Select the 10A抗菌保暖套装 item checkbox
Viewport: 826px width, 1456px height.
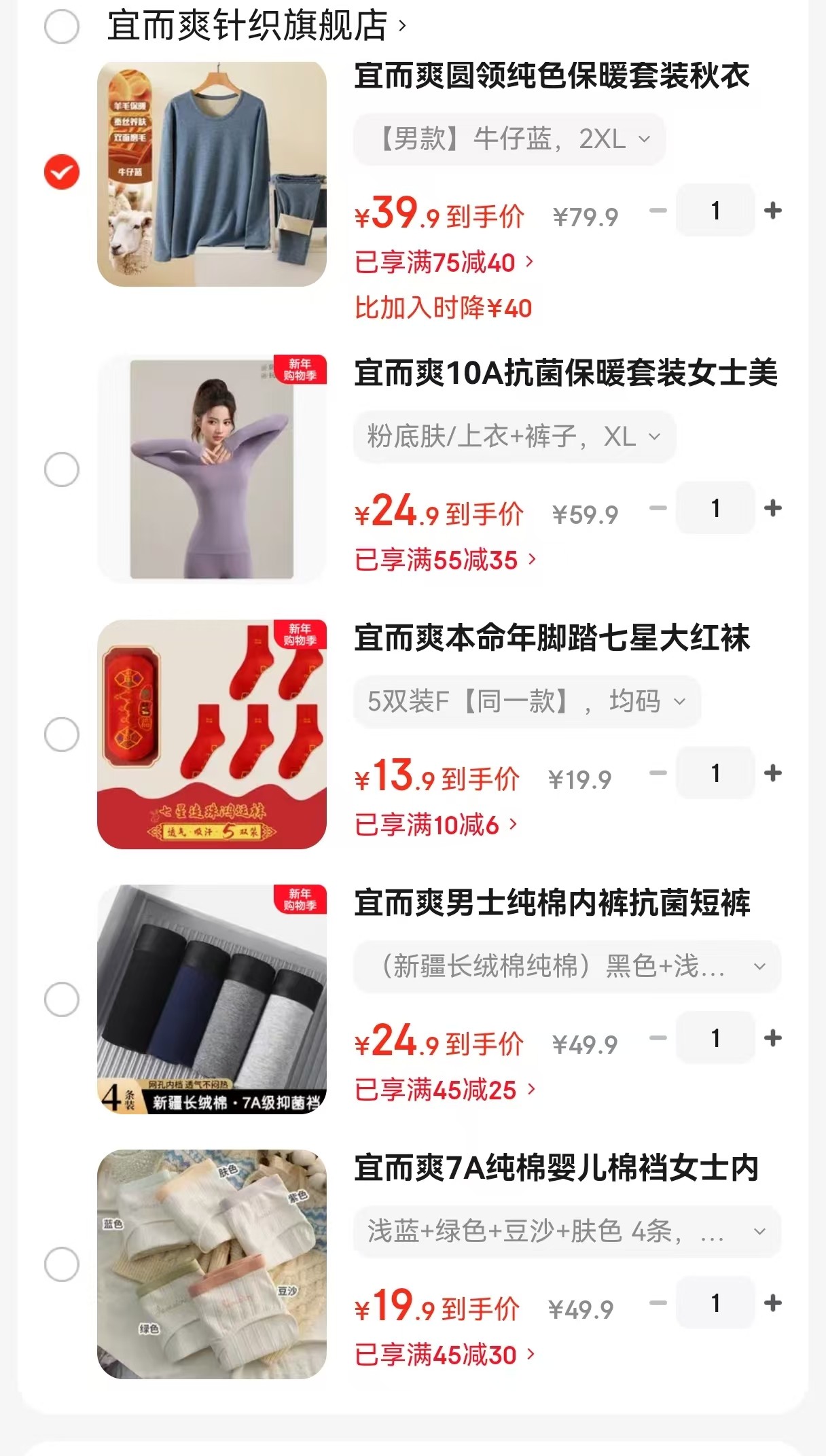[x=62, y=469]
